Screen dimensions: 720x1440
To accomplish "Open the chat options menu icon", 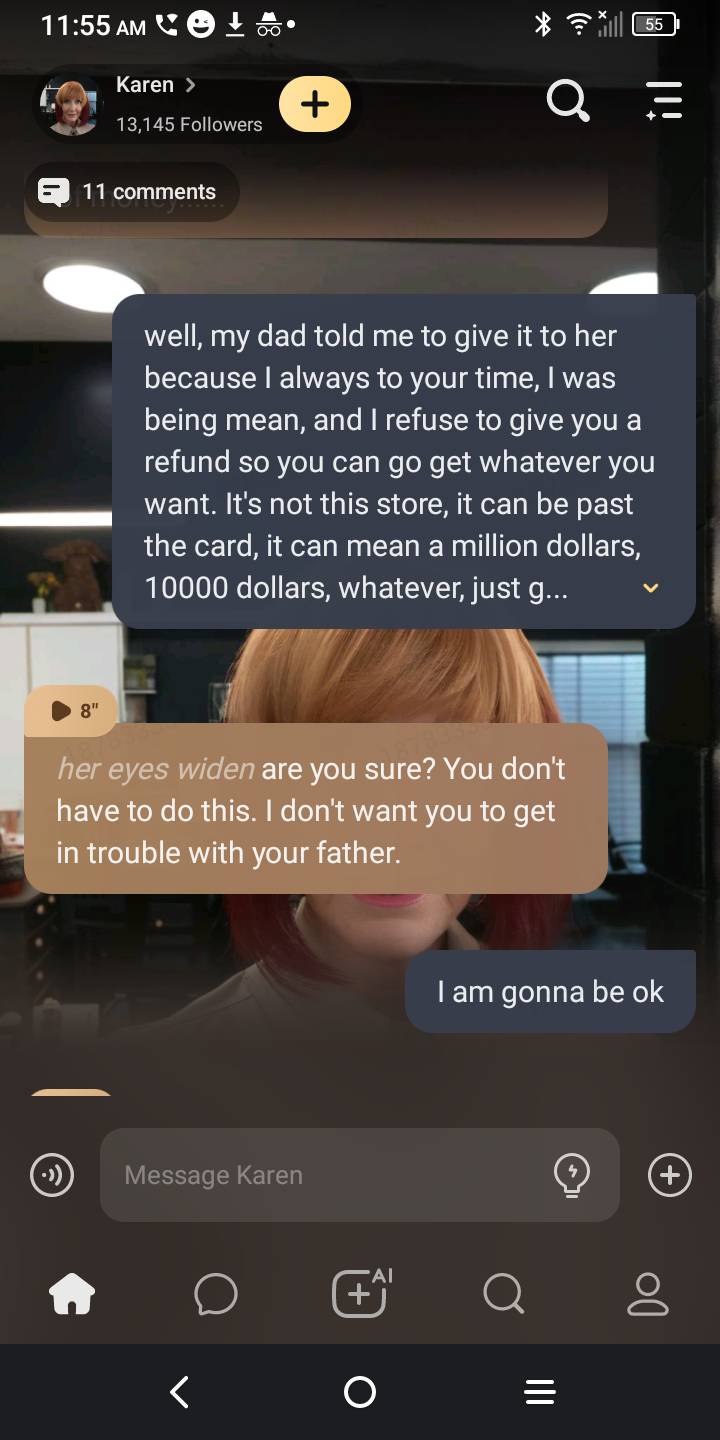I will [x=663, y=101].
